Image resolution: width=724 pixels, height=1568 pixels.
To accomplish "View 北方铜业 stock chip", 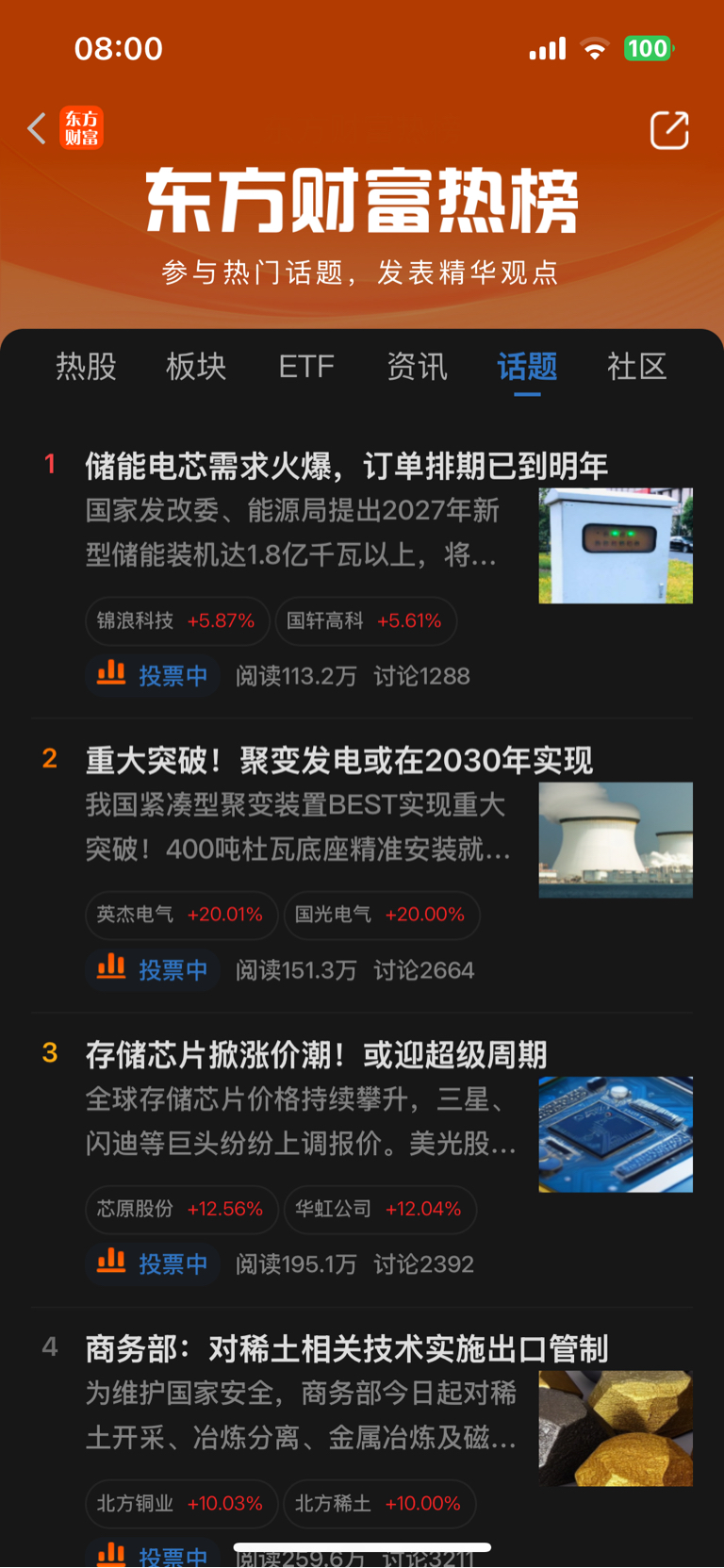I will [180, 1503].
